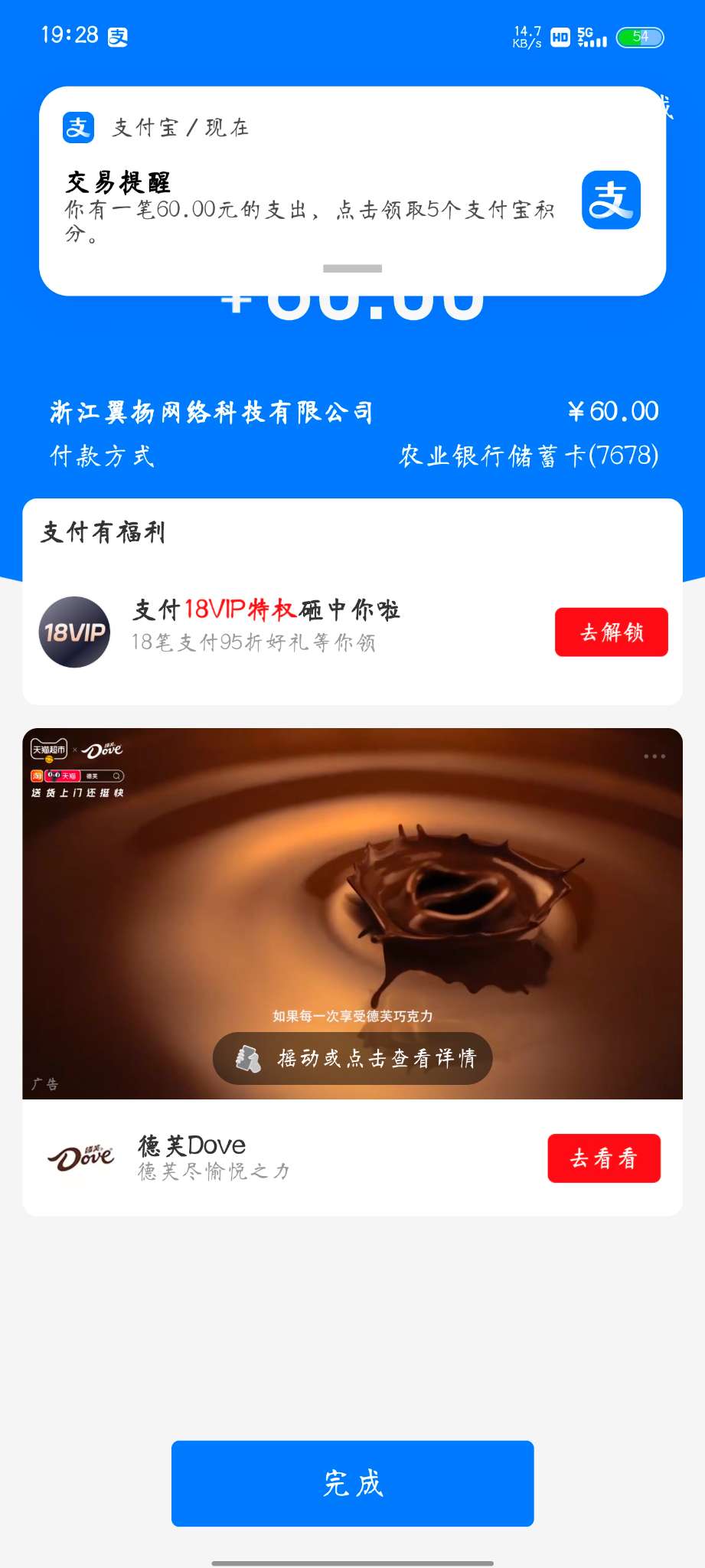The height and width of the screenshot is (1568, 705).
Task: Tap 去看看 for 德芙Dove
Action: click(603, 1158)
